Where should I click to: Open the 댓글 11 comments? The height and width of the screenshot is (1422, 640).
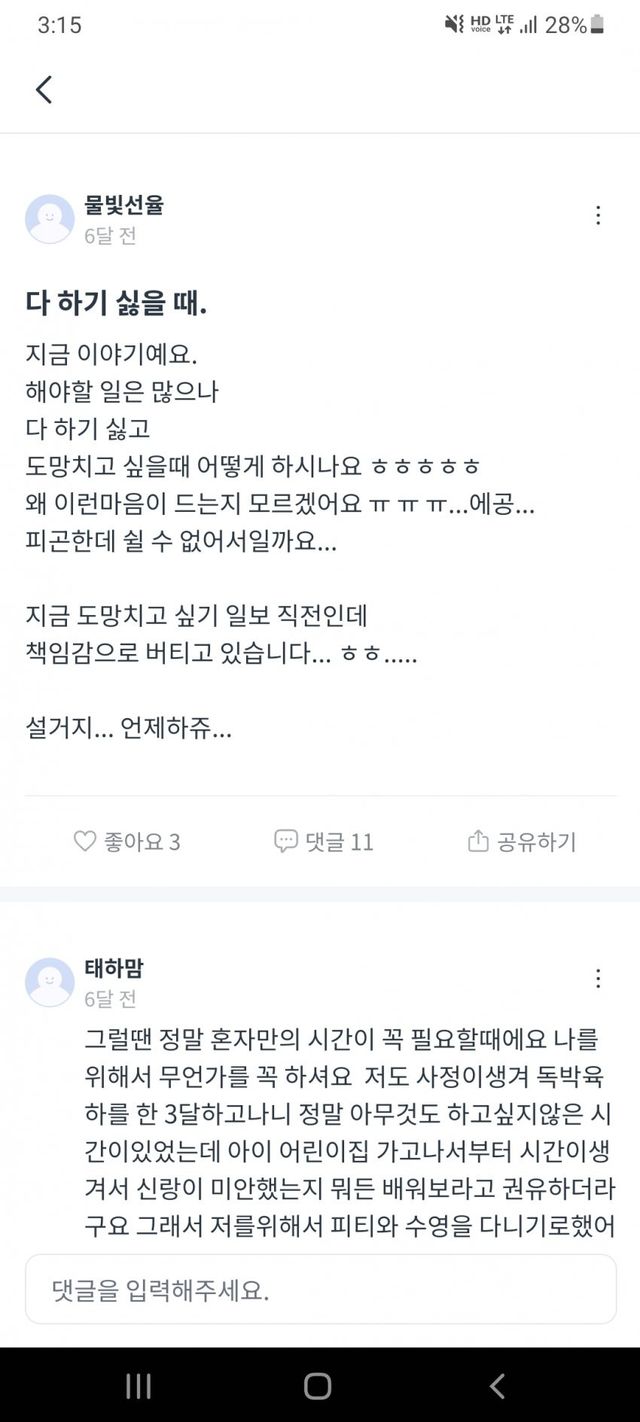(x=324, y=842)
